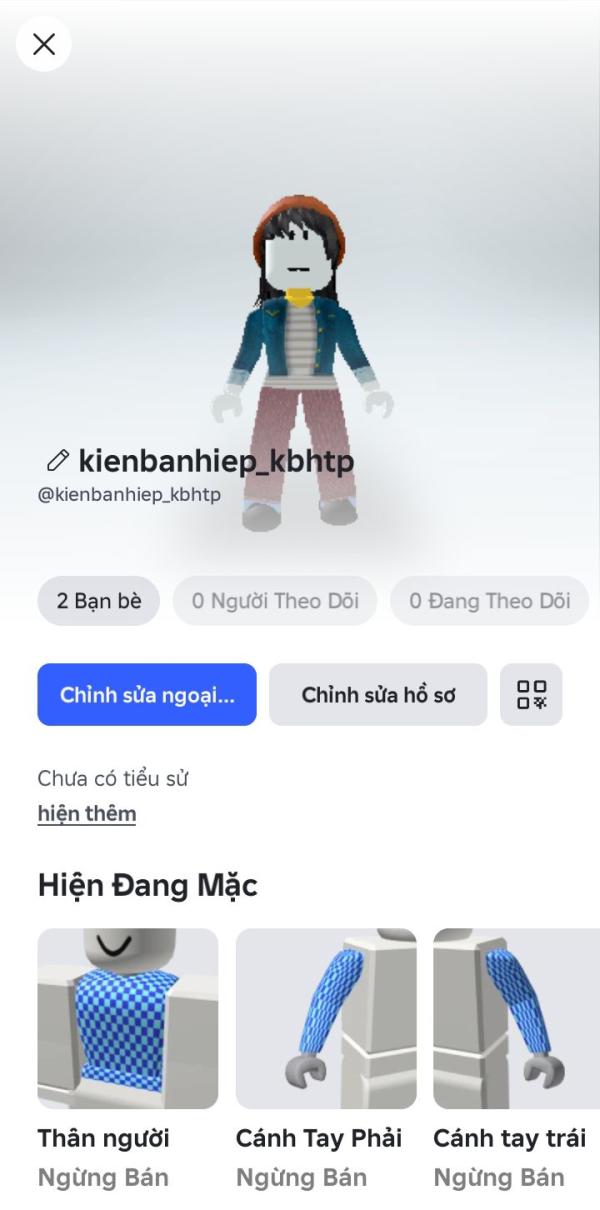
Task: Expand bio with hiện thêm link
Action: tap(87, 814)
